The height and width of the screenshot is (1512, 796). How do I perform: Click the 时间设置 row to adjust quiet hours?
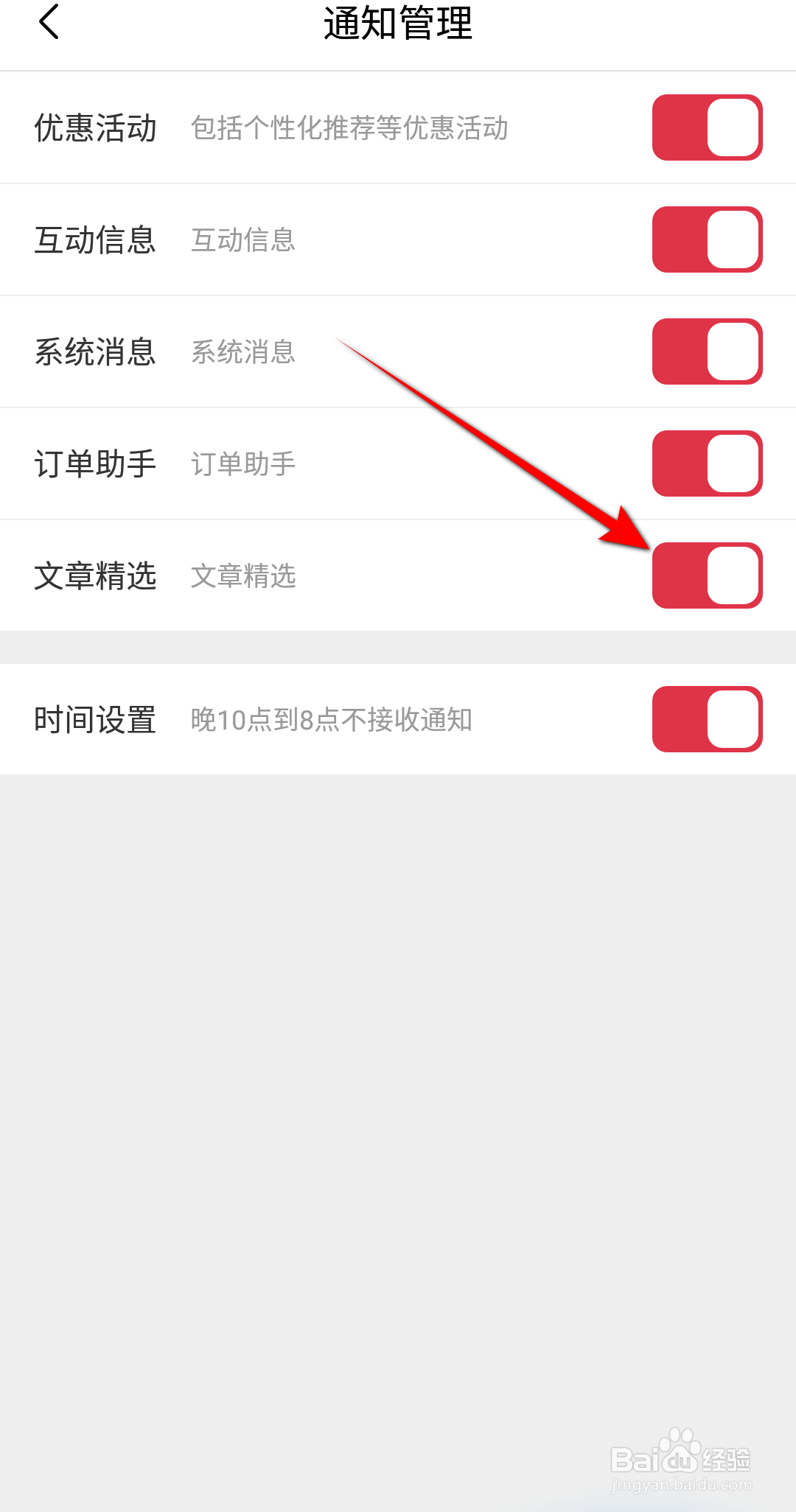click(295, 719)
